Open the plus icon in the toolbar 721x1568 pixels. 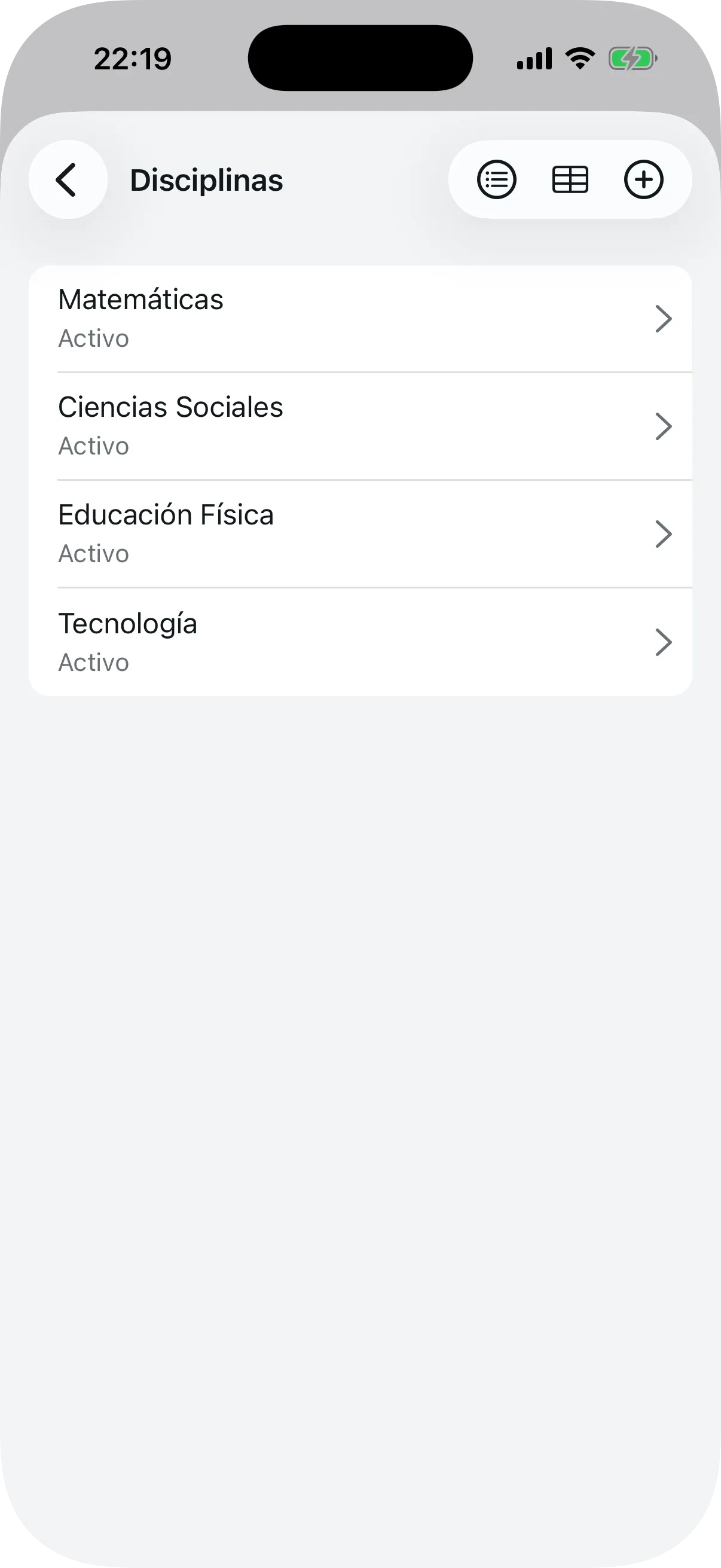tap(644, 179)
